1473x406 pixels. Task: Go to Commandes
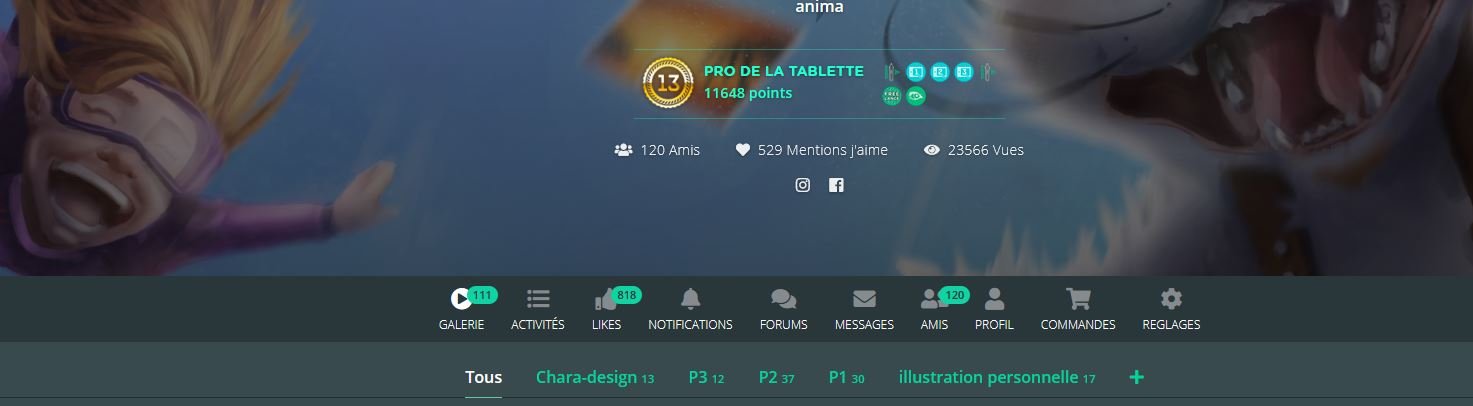point(1078,309)
